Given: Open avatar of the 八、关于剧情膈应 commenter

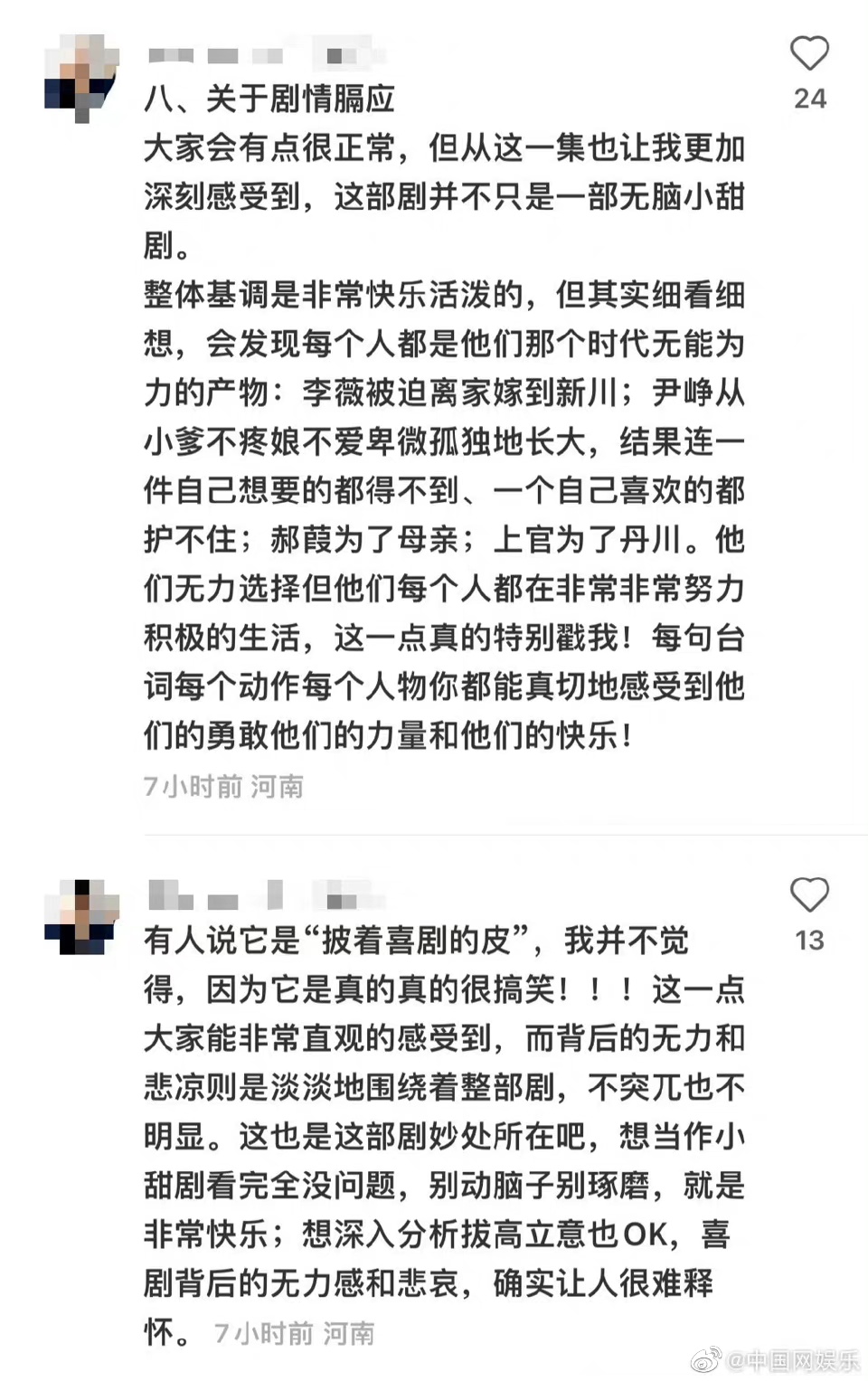Looking at the screenshot, I should 82,75.
